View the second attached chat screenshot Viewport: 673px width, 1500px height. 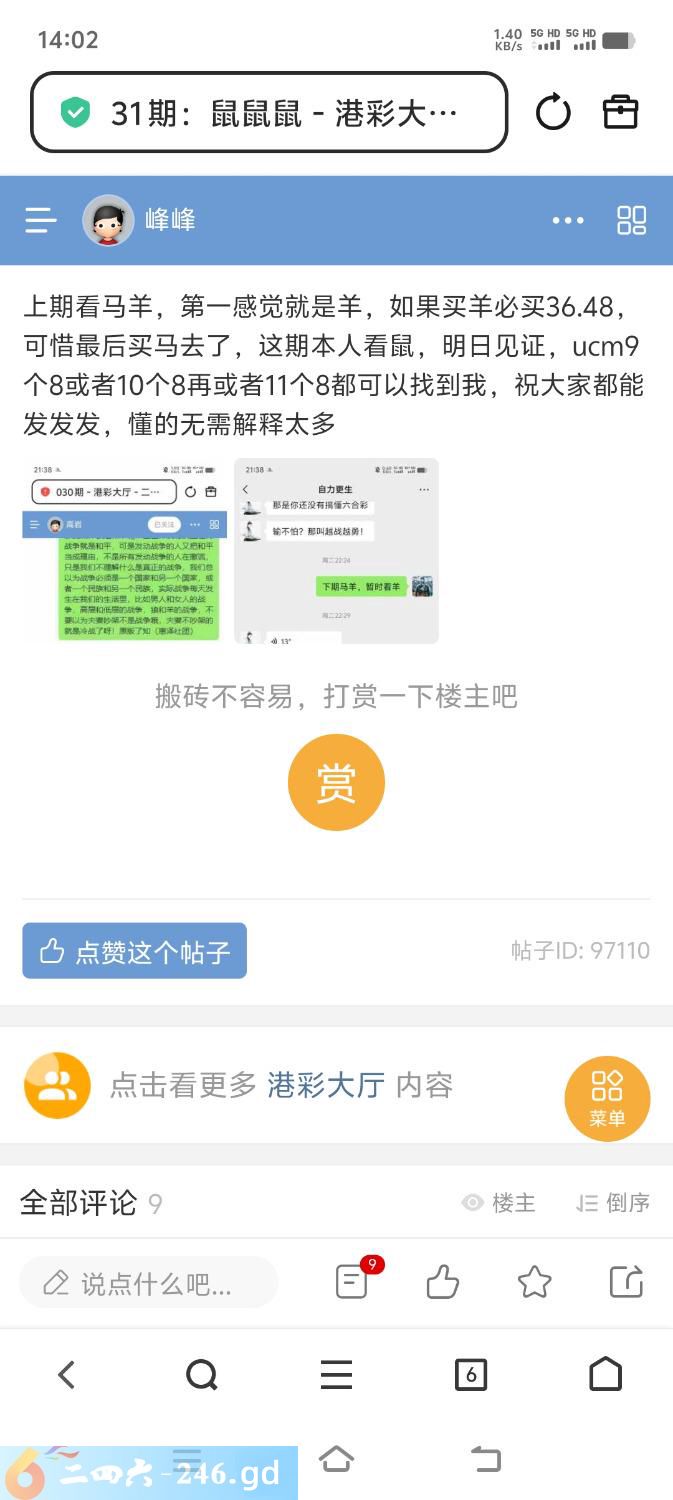coord(336,550)
